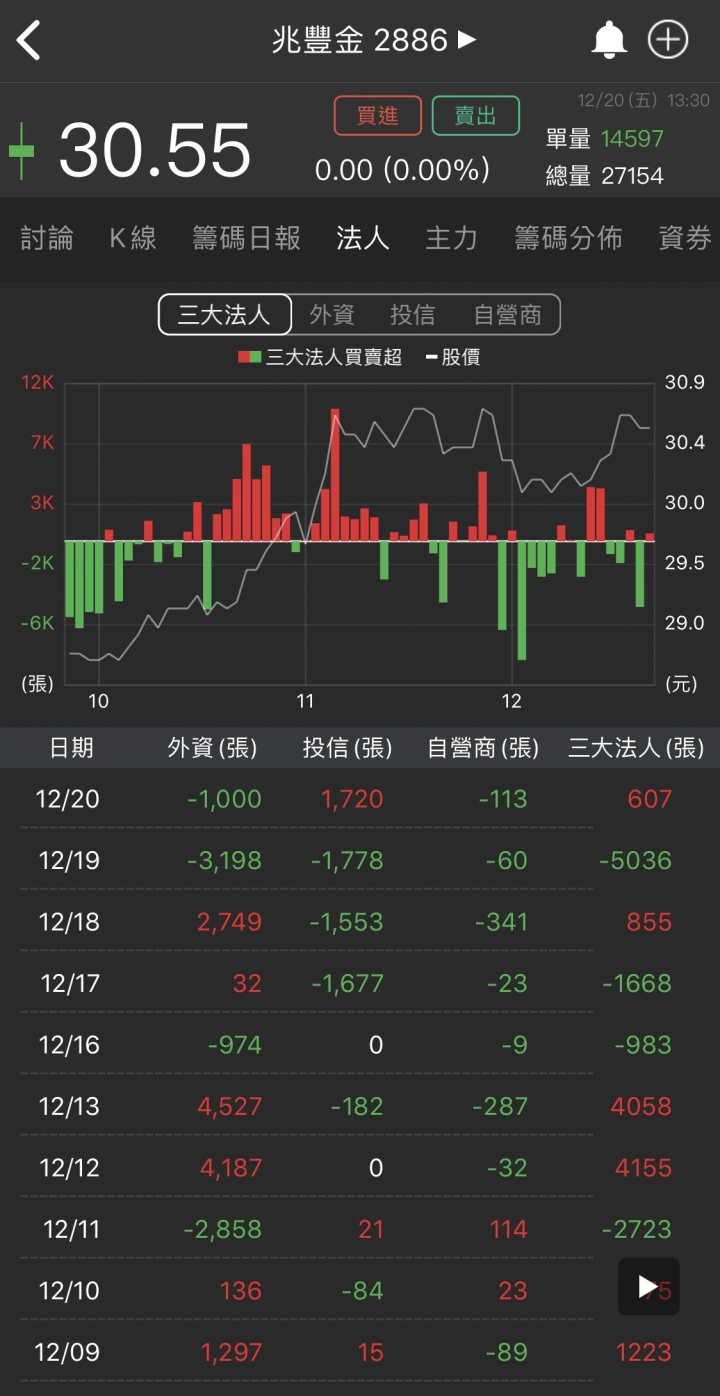Select the 法人 tab
The width and height of the screenshot is (720, 1396).
(362, 238)
